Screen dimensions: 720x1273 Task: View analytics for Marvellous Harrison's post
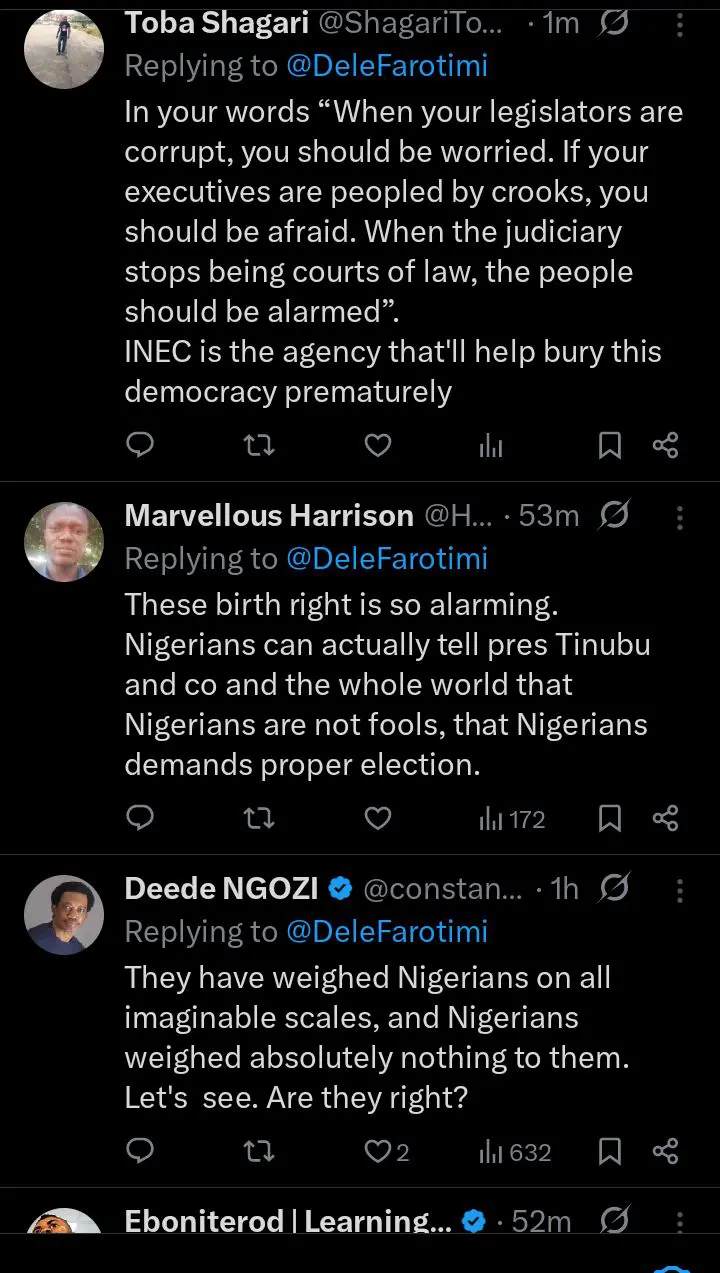(x=512, y=819)
